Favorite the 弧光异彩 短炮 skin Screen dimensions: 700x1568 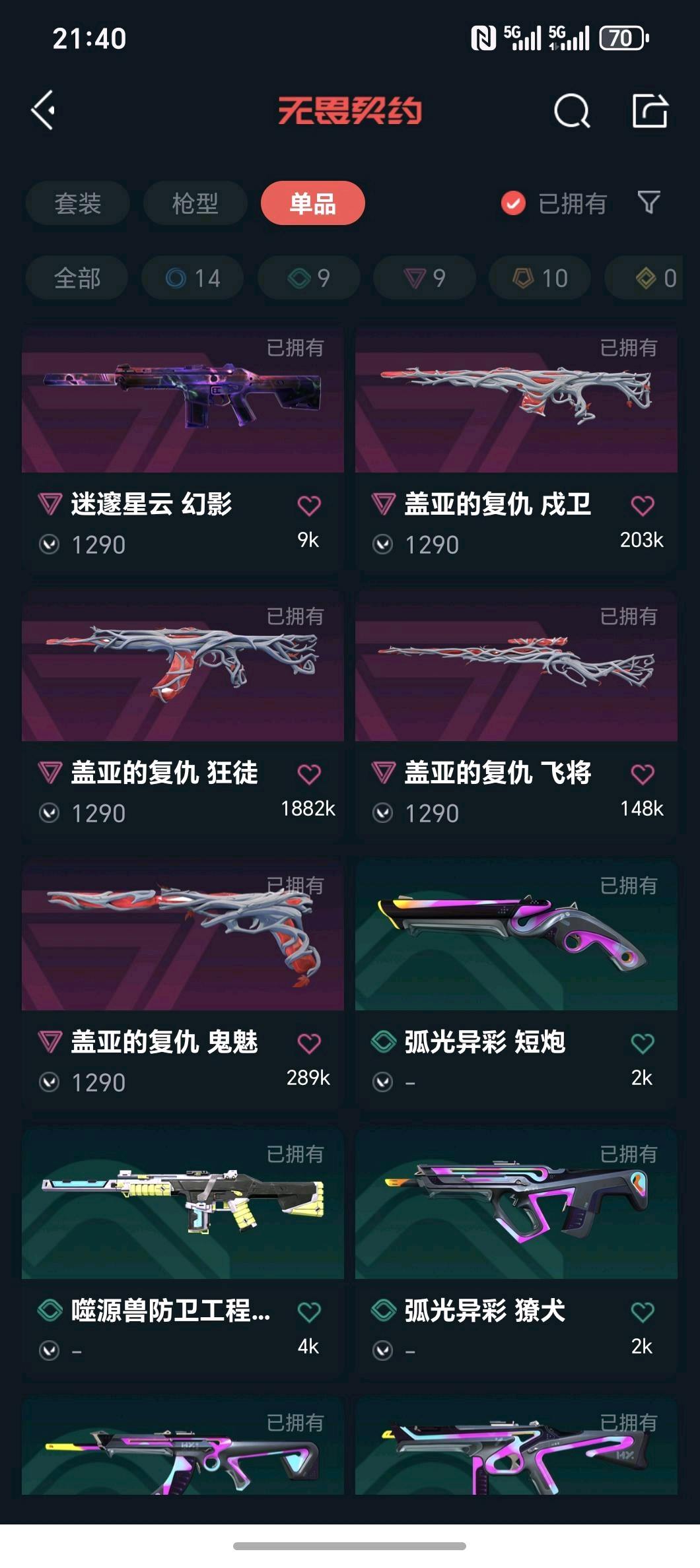(642, 1043)
